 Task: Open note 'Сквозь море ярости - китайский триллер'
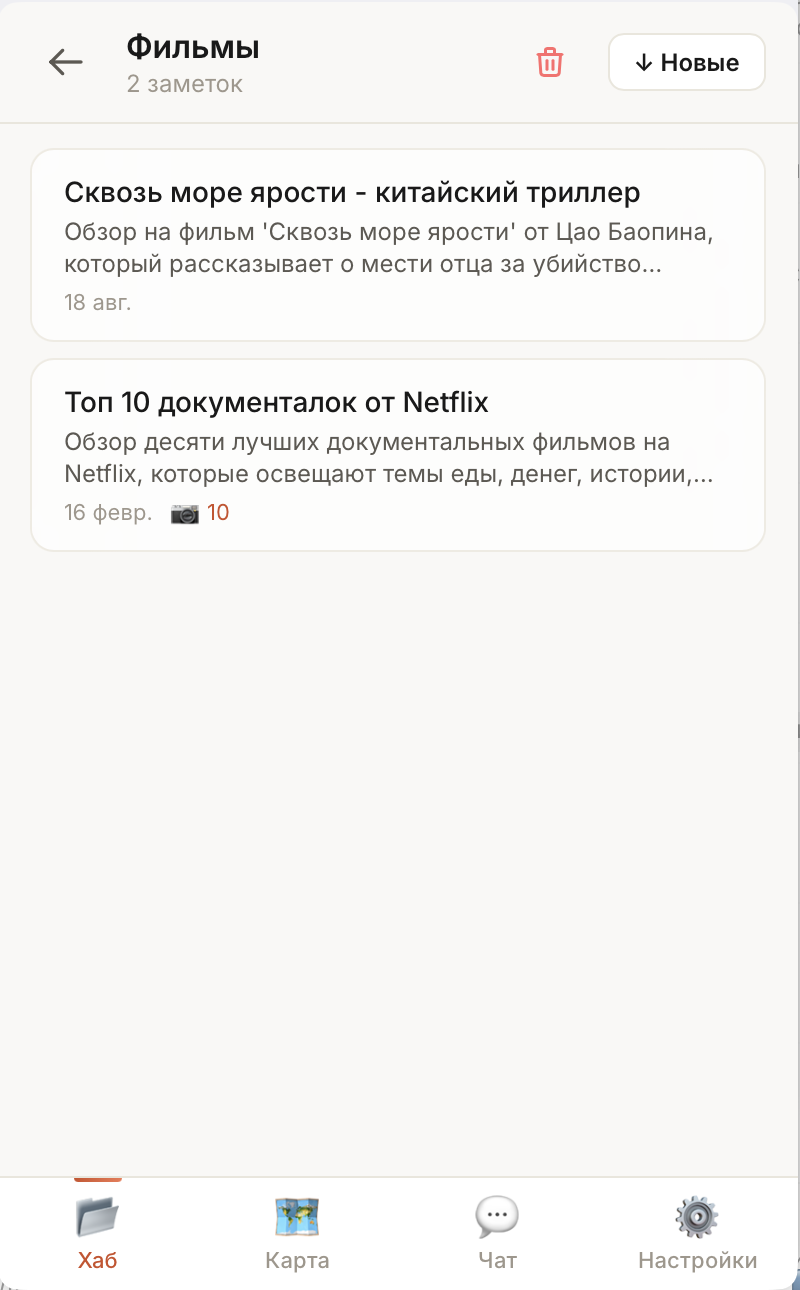(398, 245)
